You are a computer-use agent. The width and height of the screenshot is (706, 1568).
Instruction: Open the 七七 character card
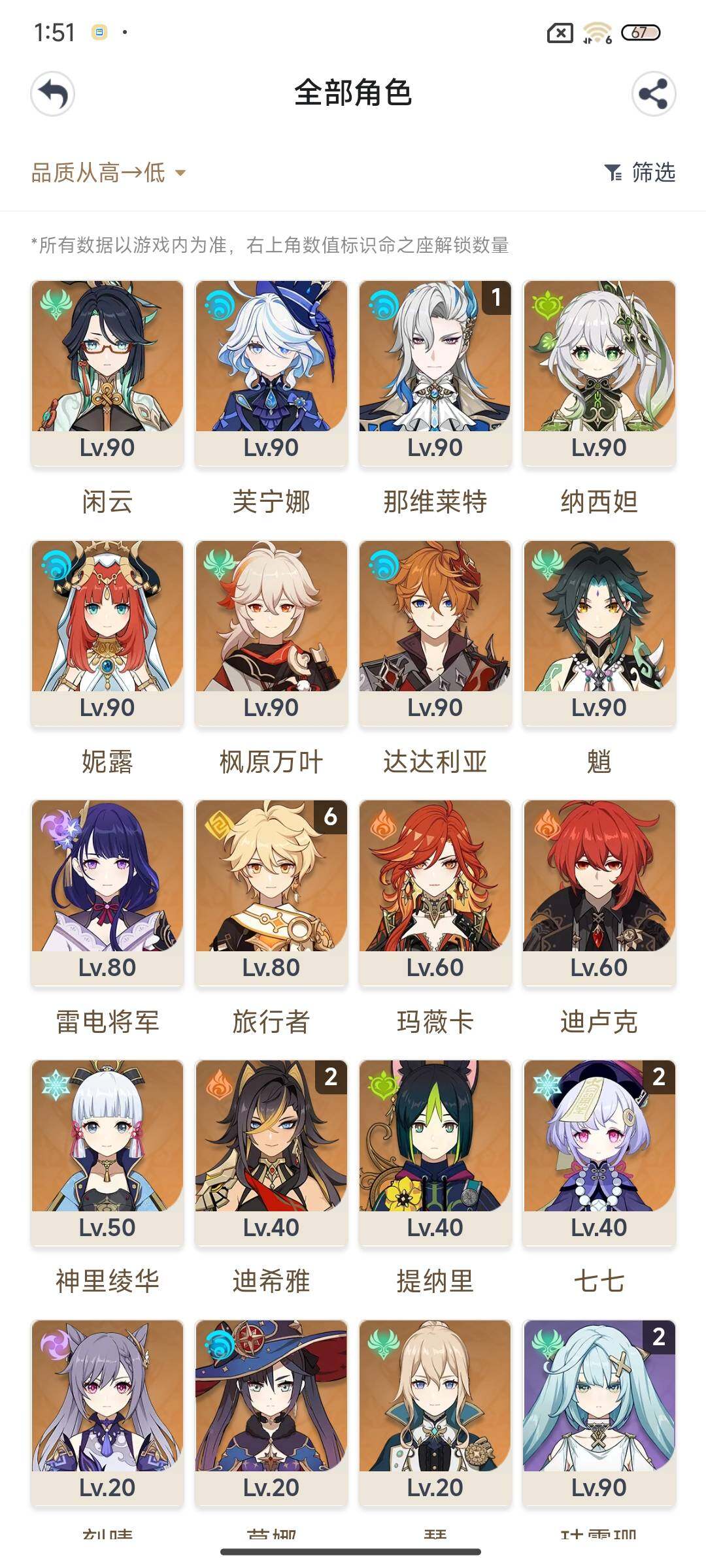[599, 1152]
